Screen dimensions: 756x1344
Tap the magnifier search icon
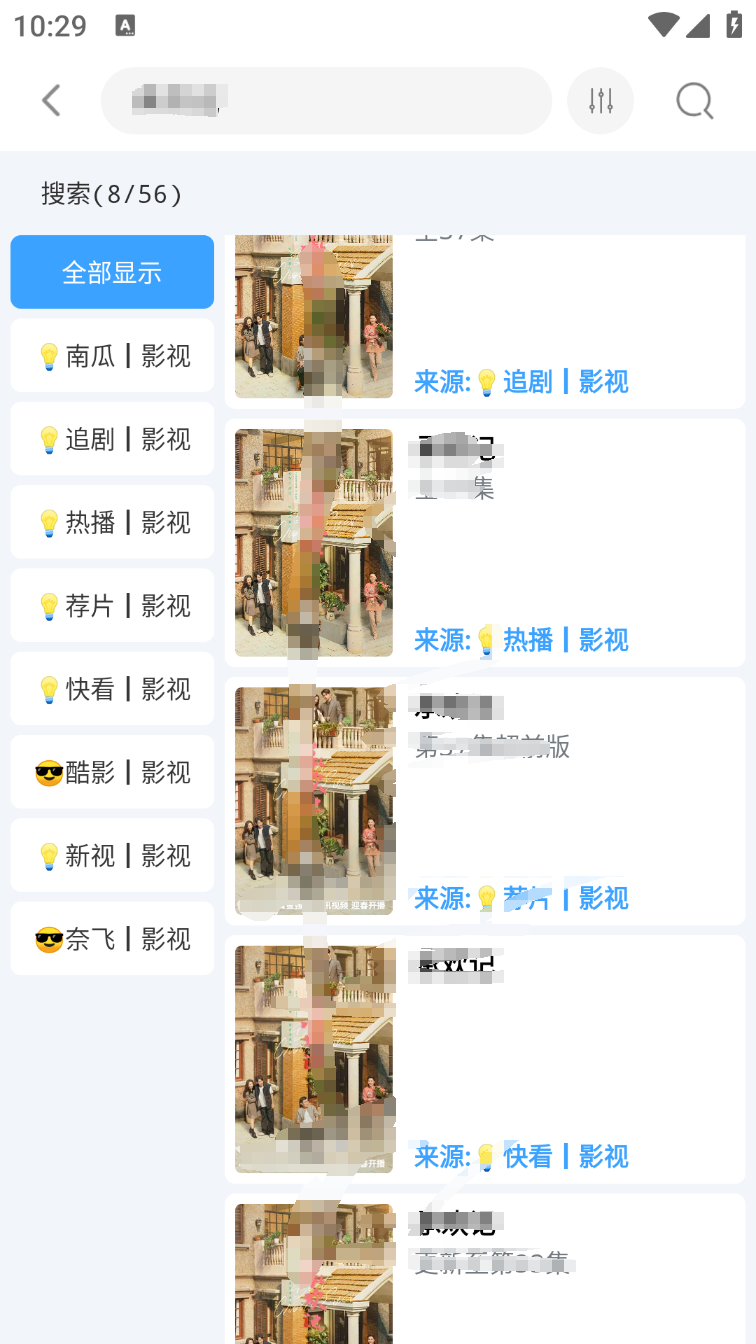point(694,101)
